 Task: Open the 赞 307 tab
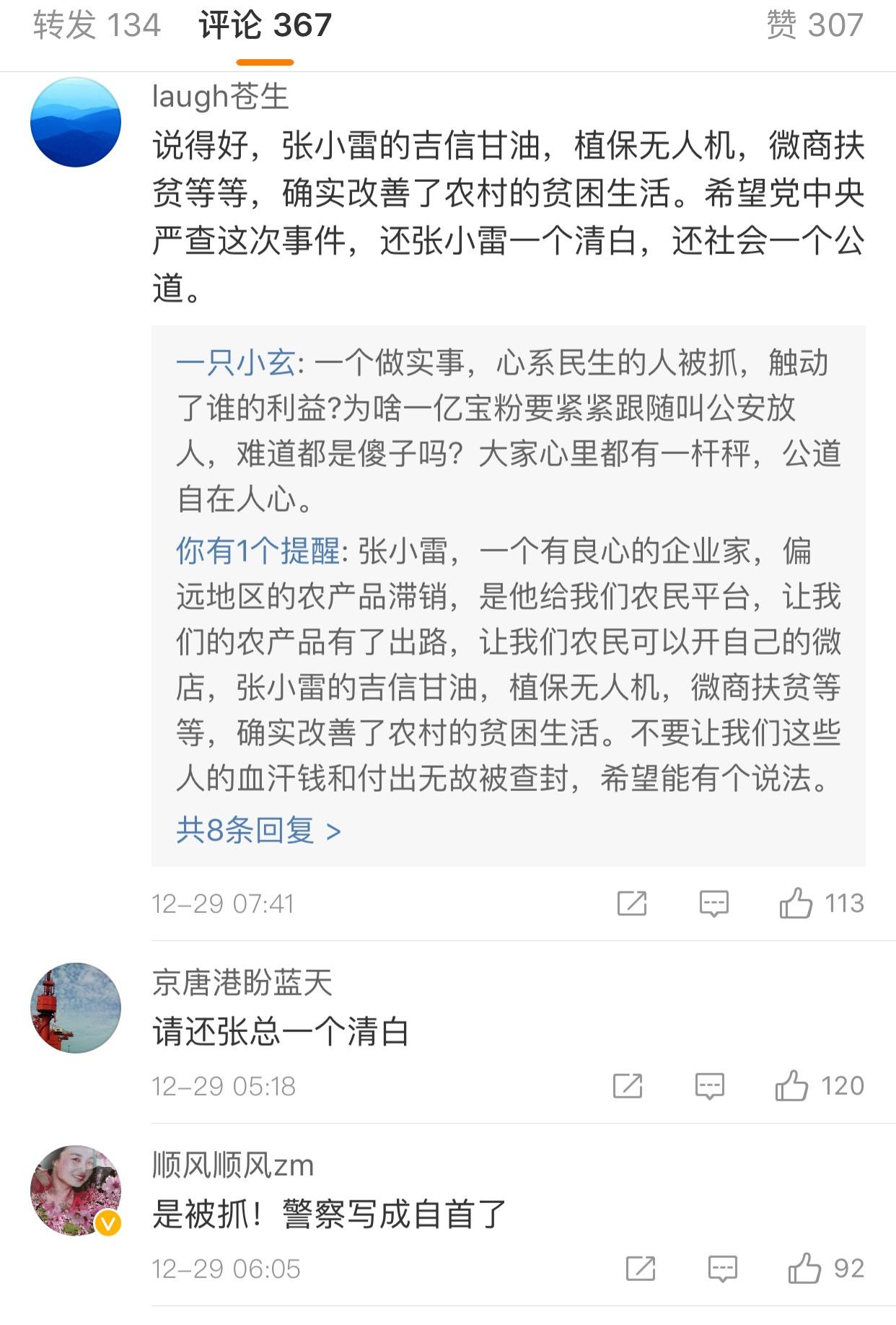point(814,26)
